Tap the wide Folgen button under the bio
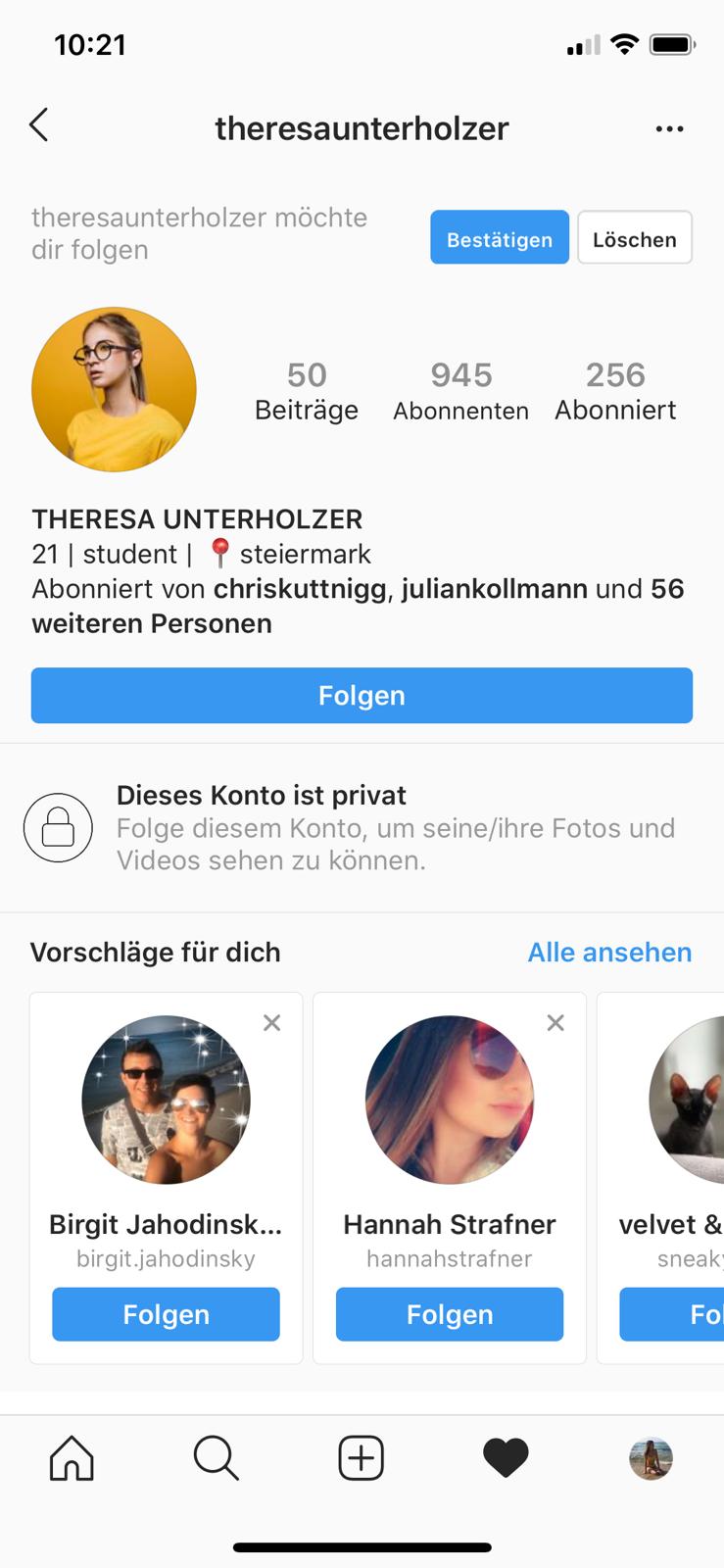The image size is (724, 1568). 362,696
